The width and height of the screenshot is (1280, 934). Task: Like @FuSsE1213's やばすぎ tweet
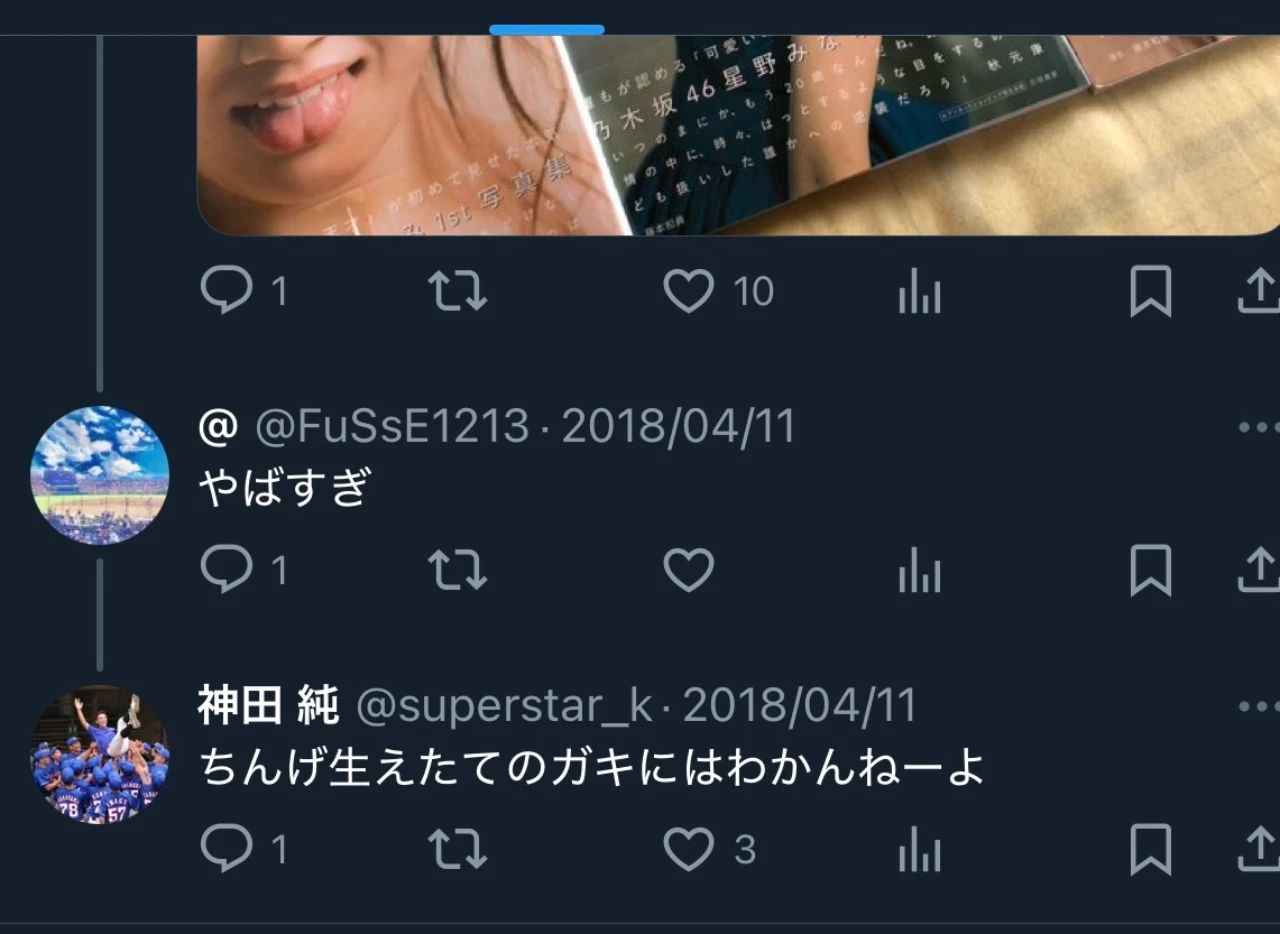[x=689, y=570]
